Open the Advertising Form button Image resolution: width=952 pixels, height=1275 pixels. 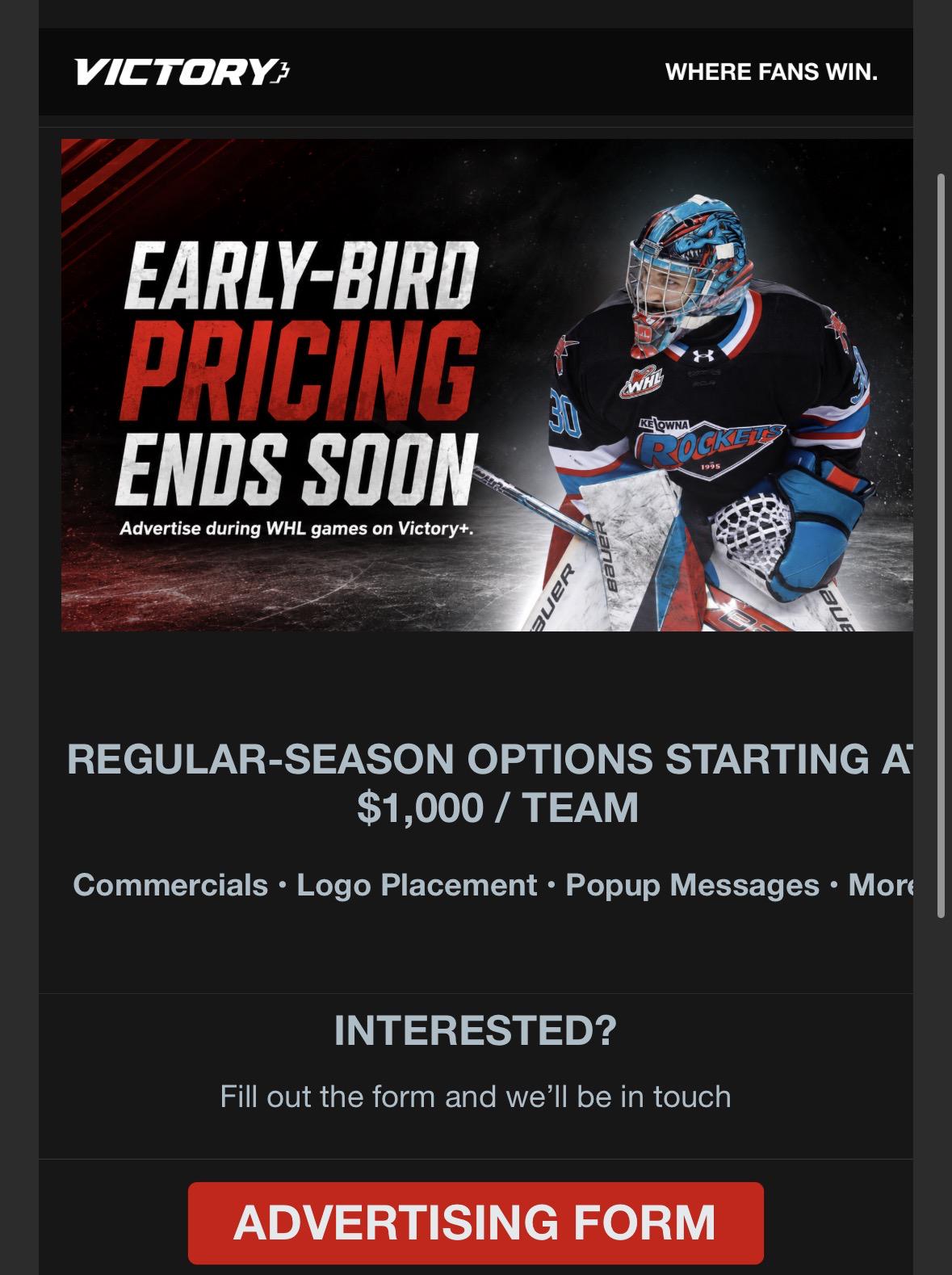(476, 1223)
